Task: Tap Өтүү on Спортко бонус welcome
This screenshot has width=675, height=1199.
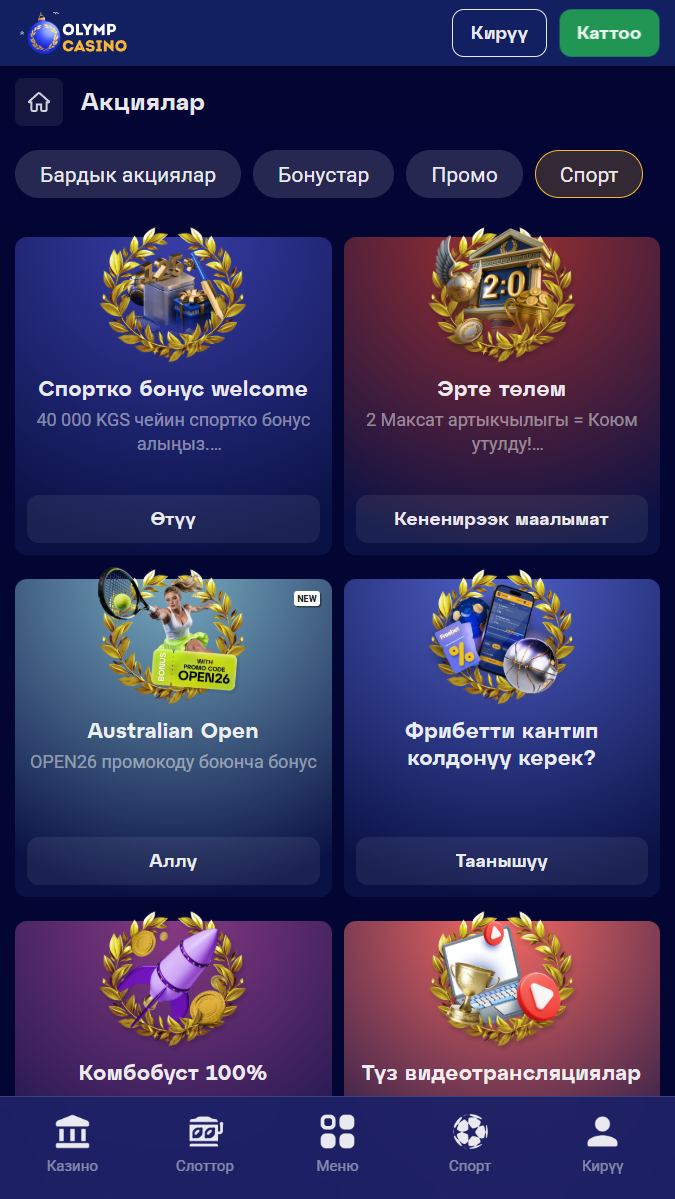Action: pos(173,519)
